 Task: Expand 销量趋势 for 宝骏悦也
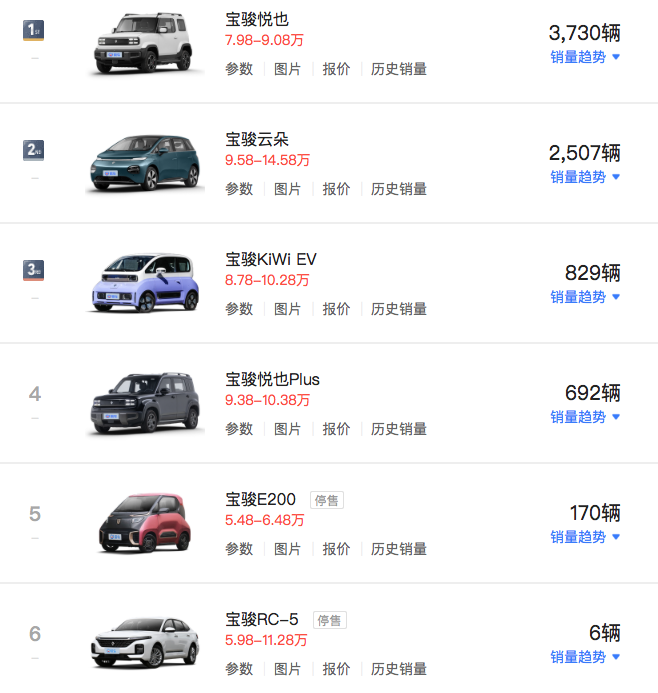coord(585,57)
